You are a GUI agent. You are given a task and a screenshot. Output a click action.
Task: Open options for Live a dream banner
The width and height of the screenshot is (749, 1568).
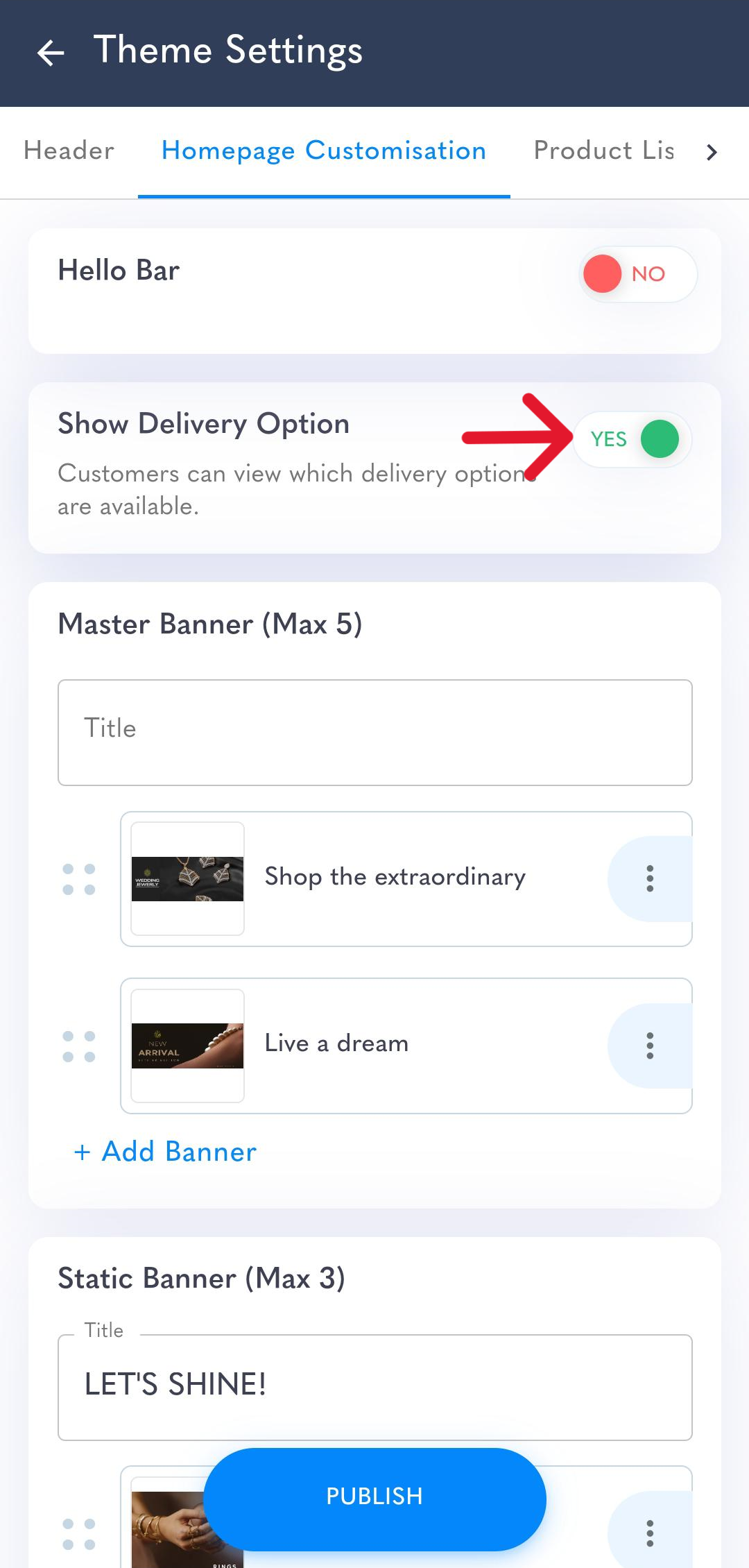click(650, 1046)
